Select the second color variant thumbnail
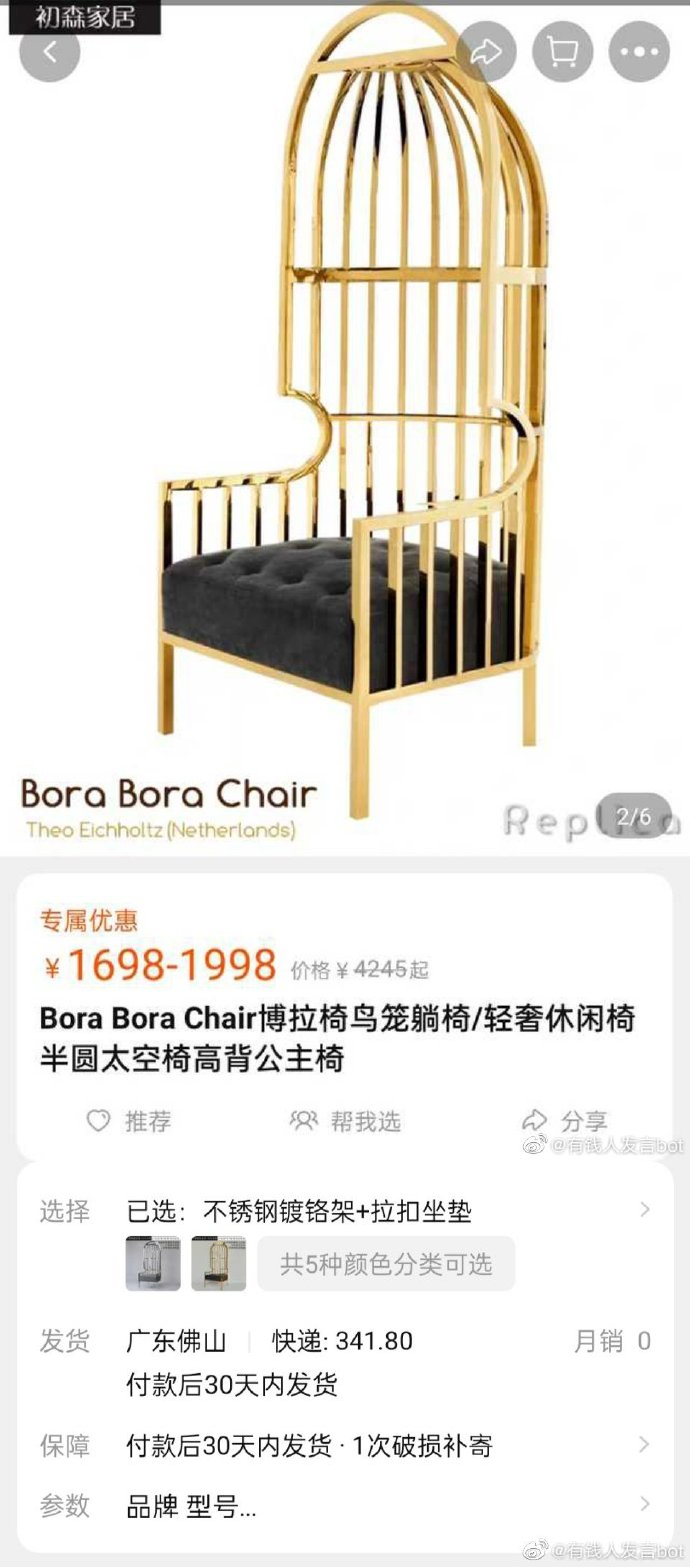690x1567 pixels. pos(219,1264)
